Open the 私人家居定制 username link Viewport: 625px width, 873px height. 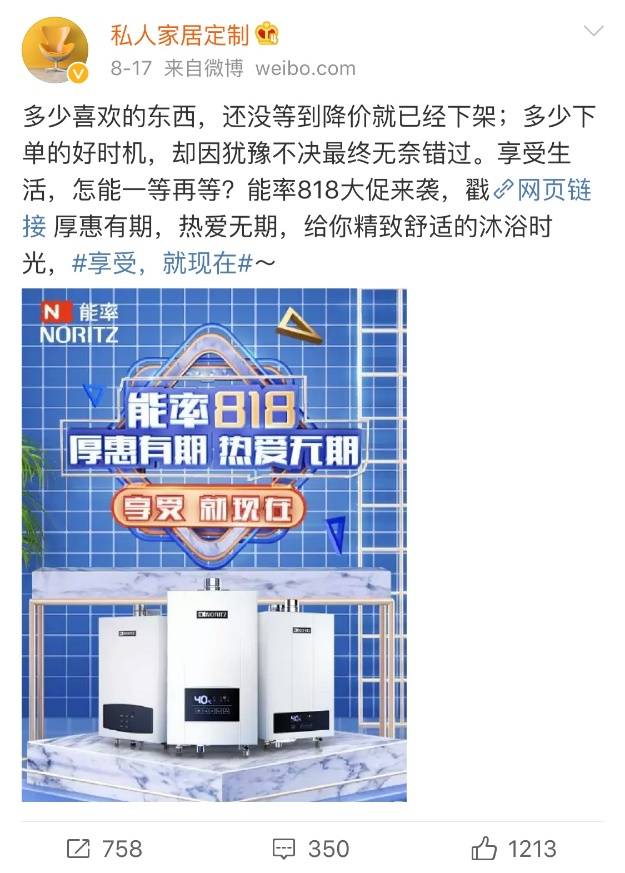pos(178,36)
